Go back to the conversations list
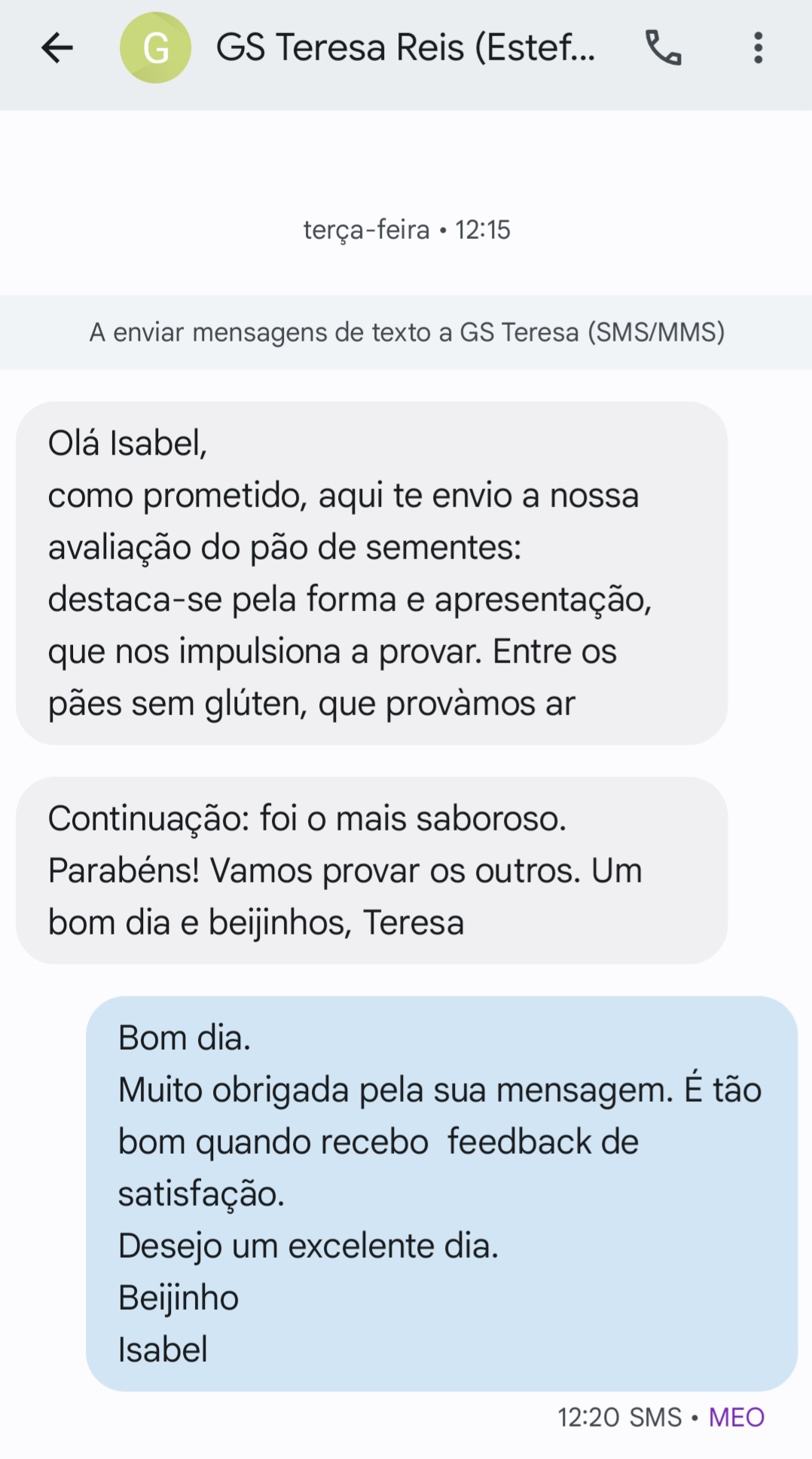The width and height of the screenshot is (812, 1459). [56, 48]
